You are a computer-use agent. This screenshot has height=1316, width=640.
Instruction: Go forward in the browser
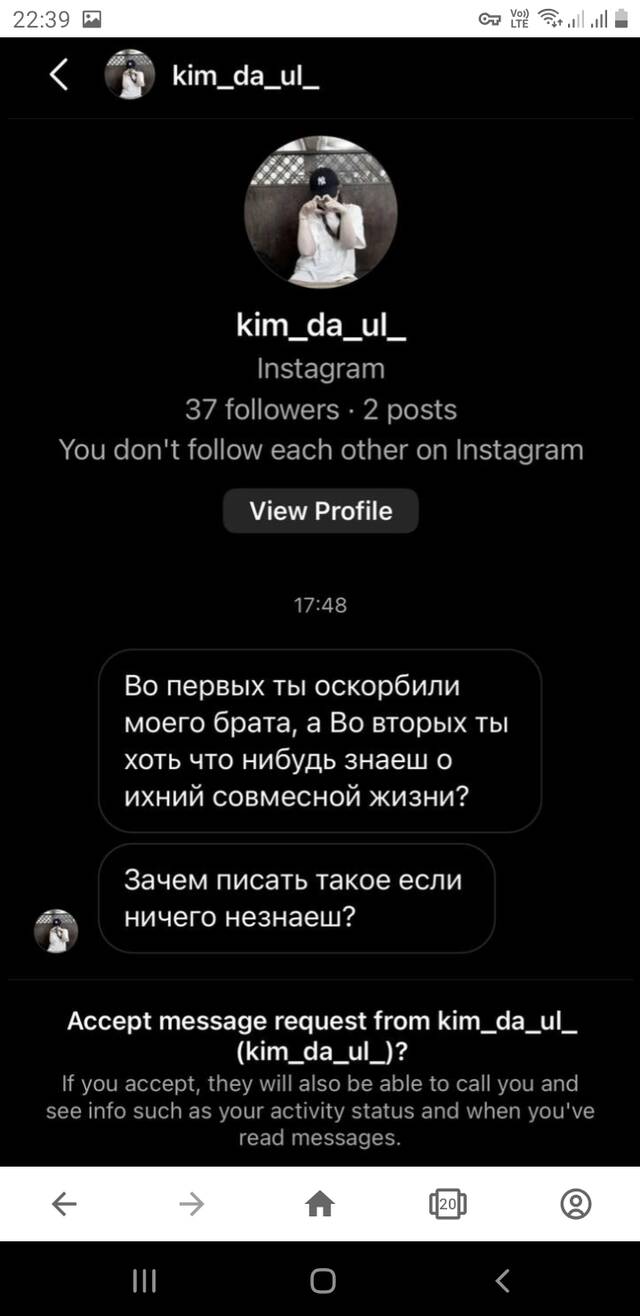[192, 1205]
